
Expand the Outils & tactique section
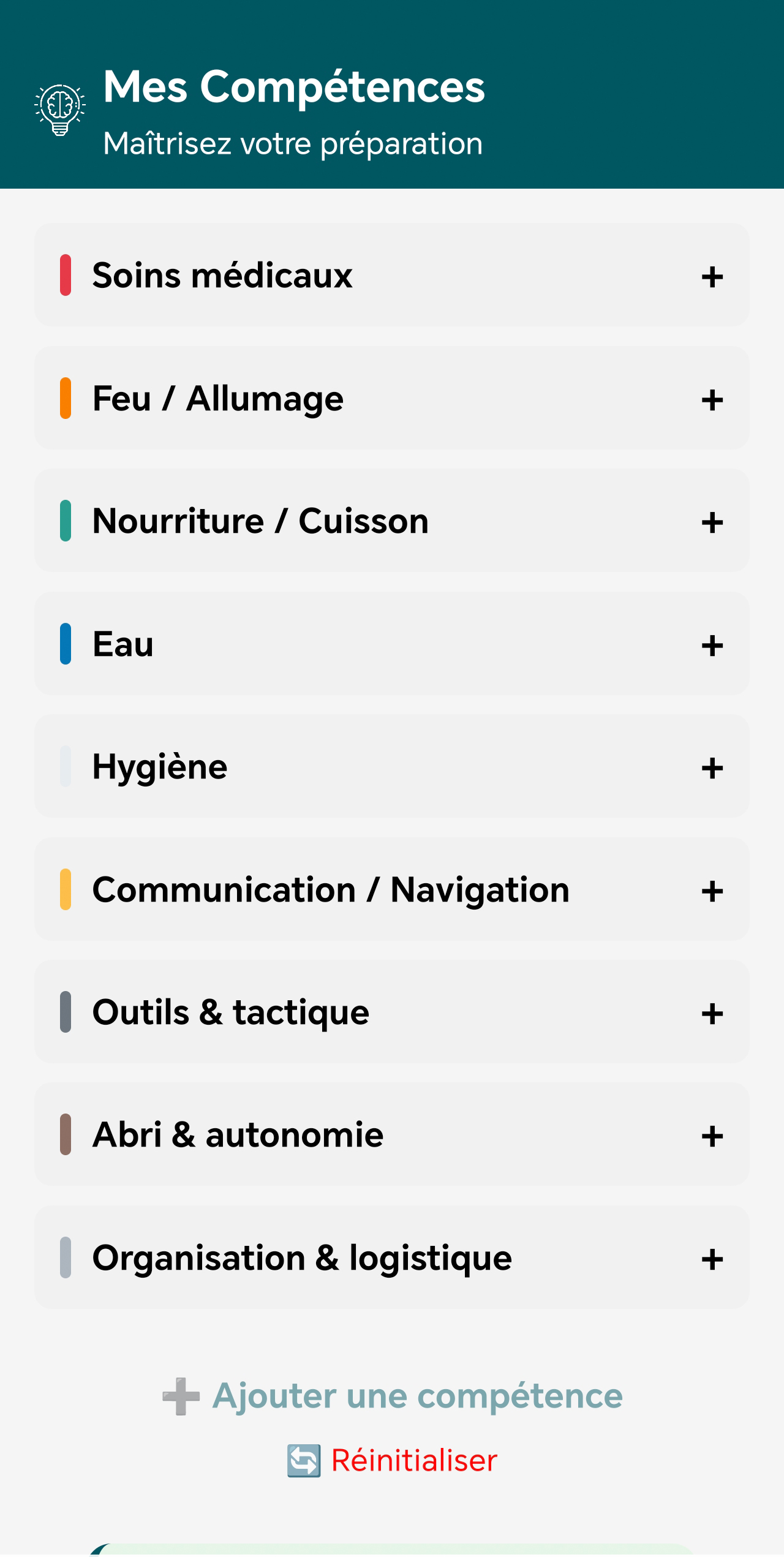tap(392, 1012)
